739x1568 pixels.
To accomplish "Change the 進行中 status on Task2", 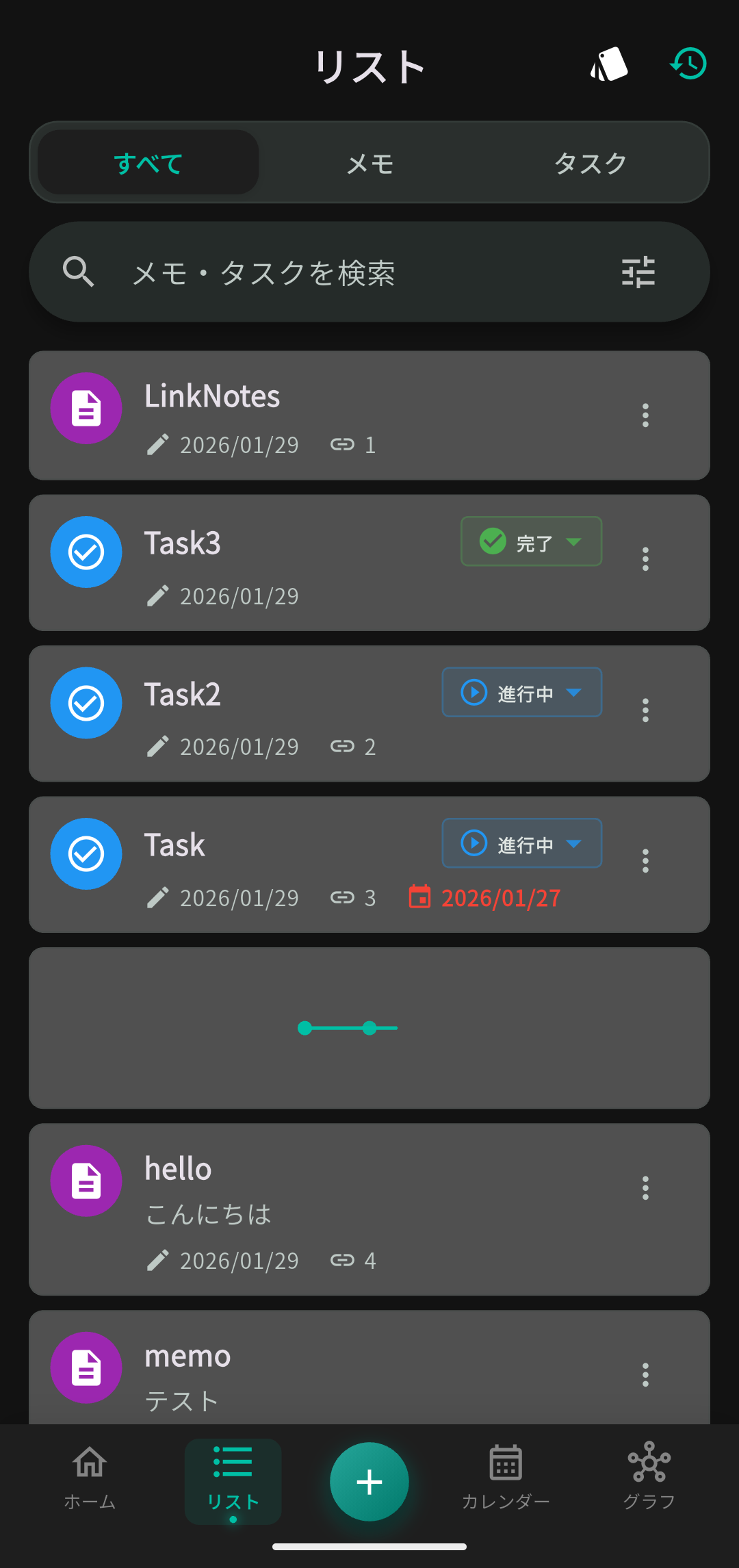I will pyautogui.click(x=521, y=693).
